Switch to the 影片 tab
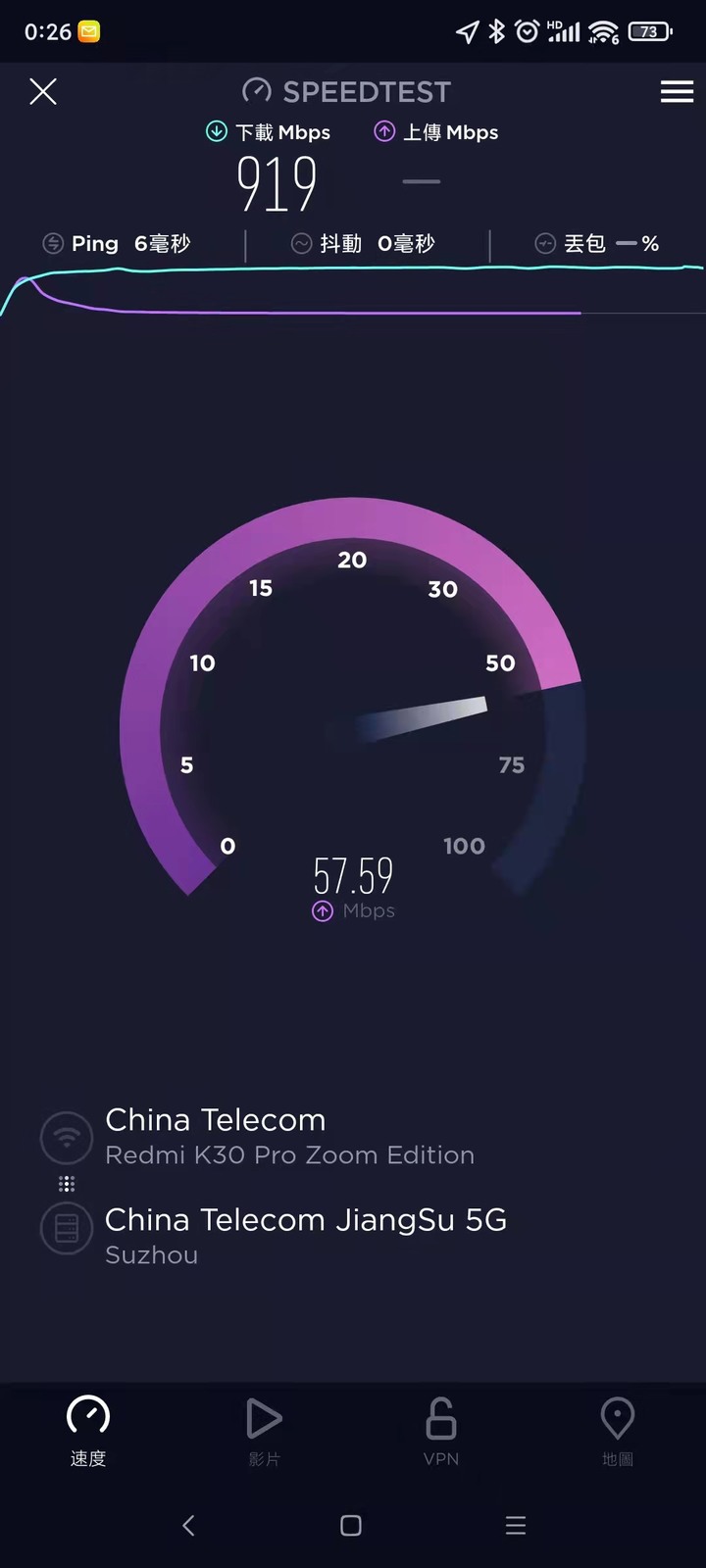Screen dimensions: 706x1568 pyautogui.click(x=264, y=1431)
